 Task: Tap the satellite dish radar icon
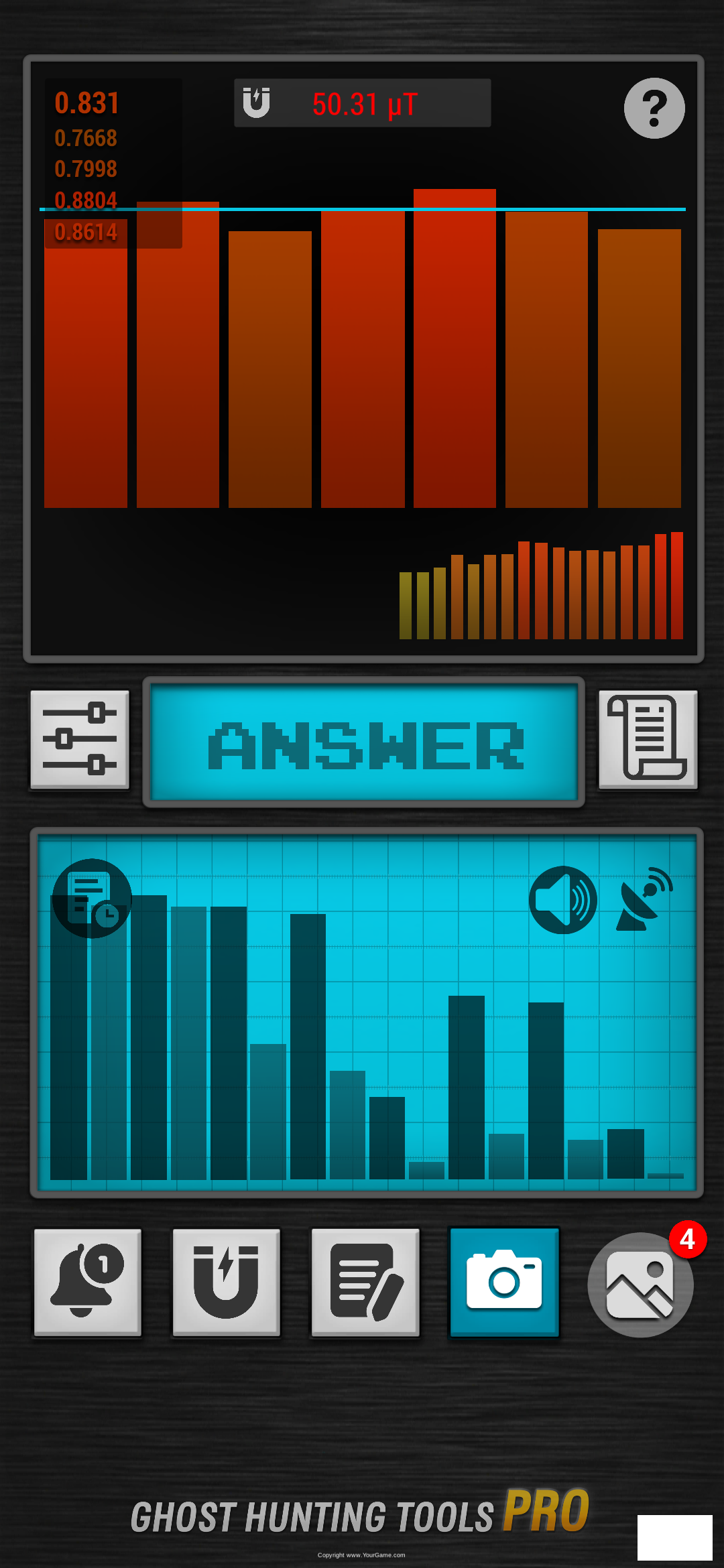point(644,900)
